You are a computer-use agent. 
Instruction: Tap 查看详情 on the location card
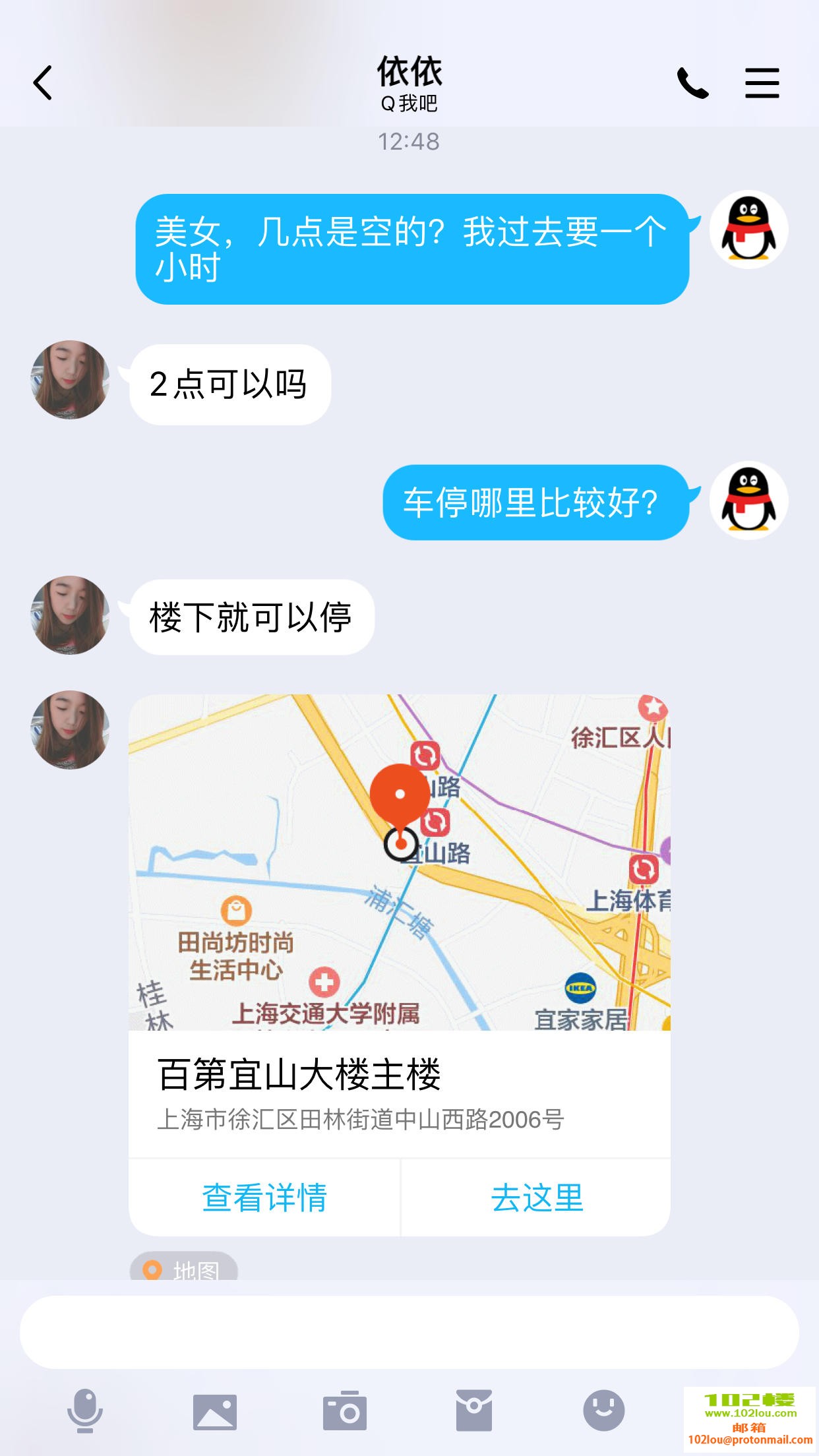tap(264, 1197)
